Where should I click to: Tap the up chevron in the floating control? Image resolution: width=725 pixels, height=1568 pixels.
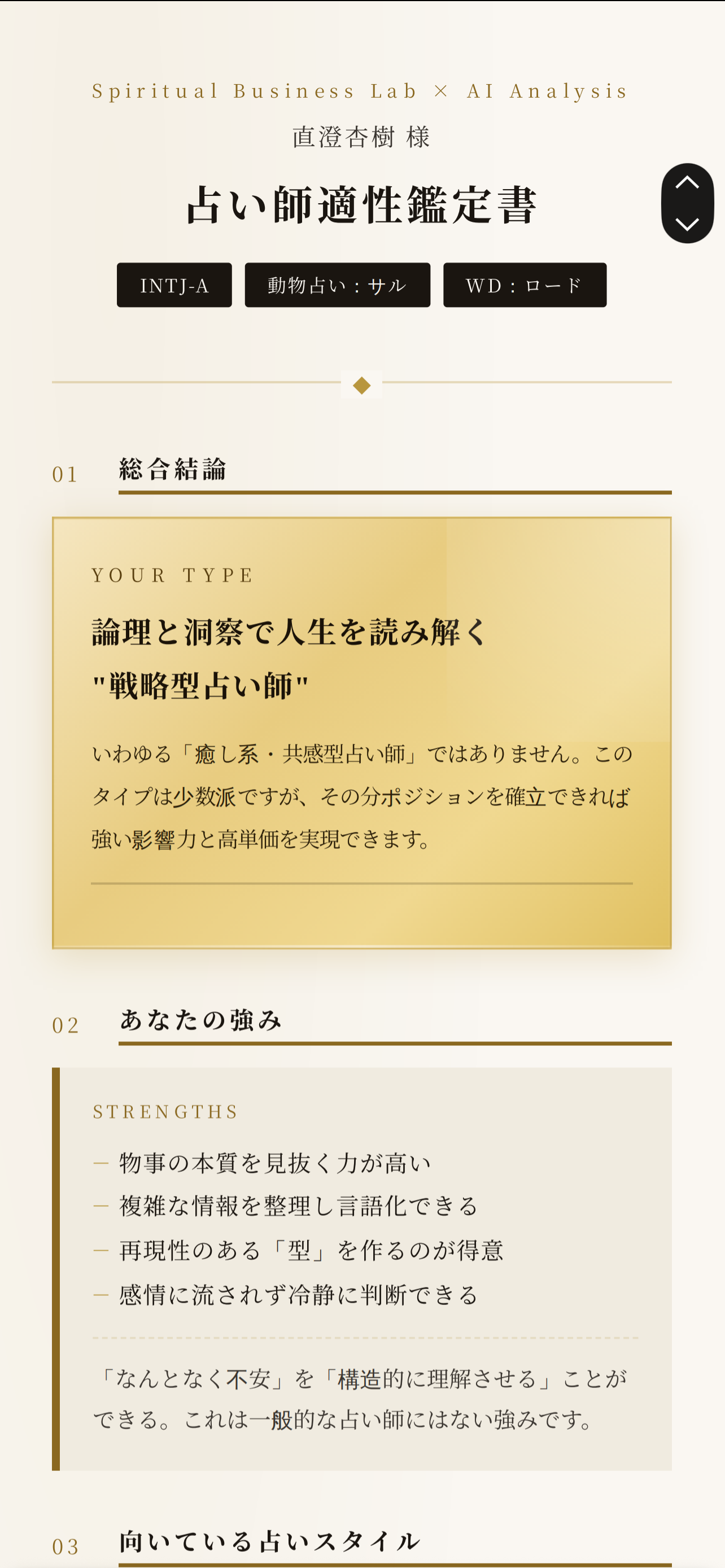pyautogui.click(x=687, y=183)
